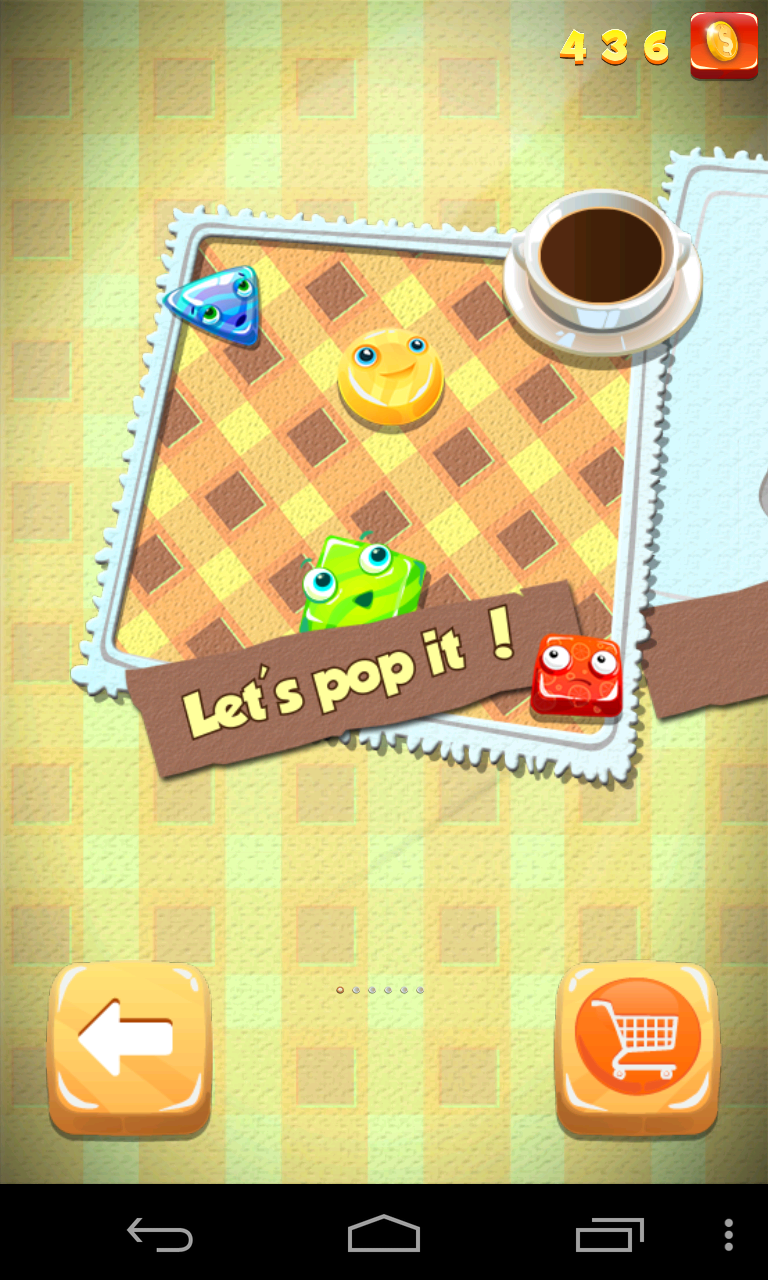This screenshot has height=1280, width=768.
Task: Tap the red coin button
Action: [723, 46]
